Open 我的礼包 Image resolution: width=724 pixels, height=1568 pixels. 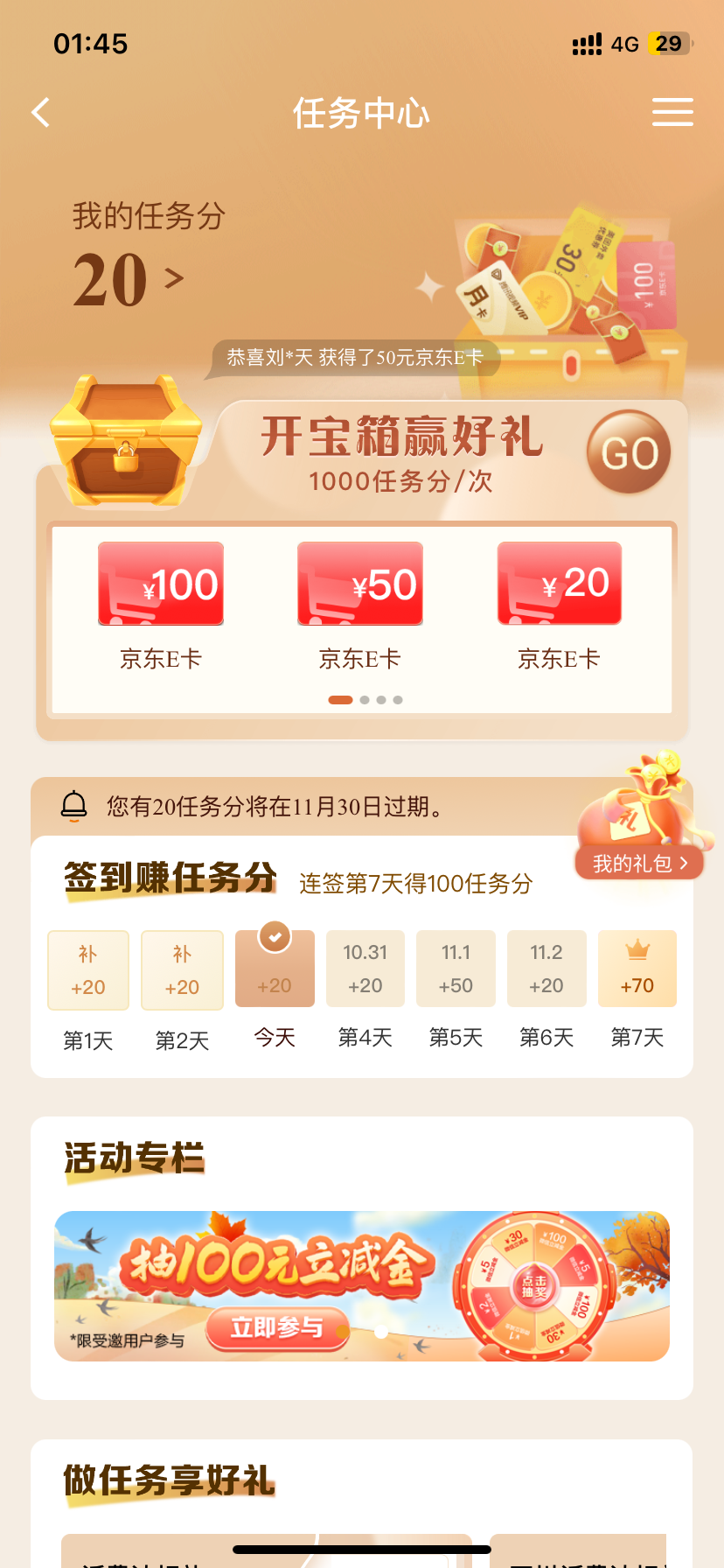(x=639, y=864)
